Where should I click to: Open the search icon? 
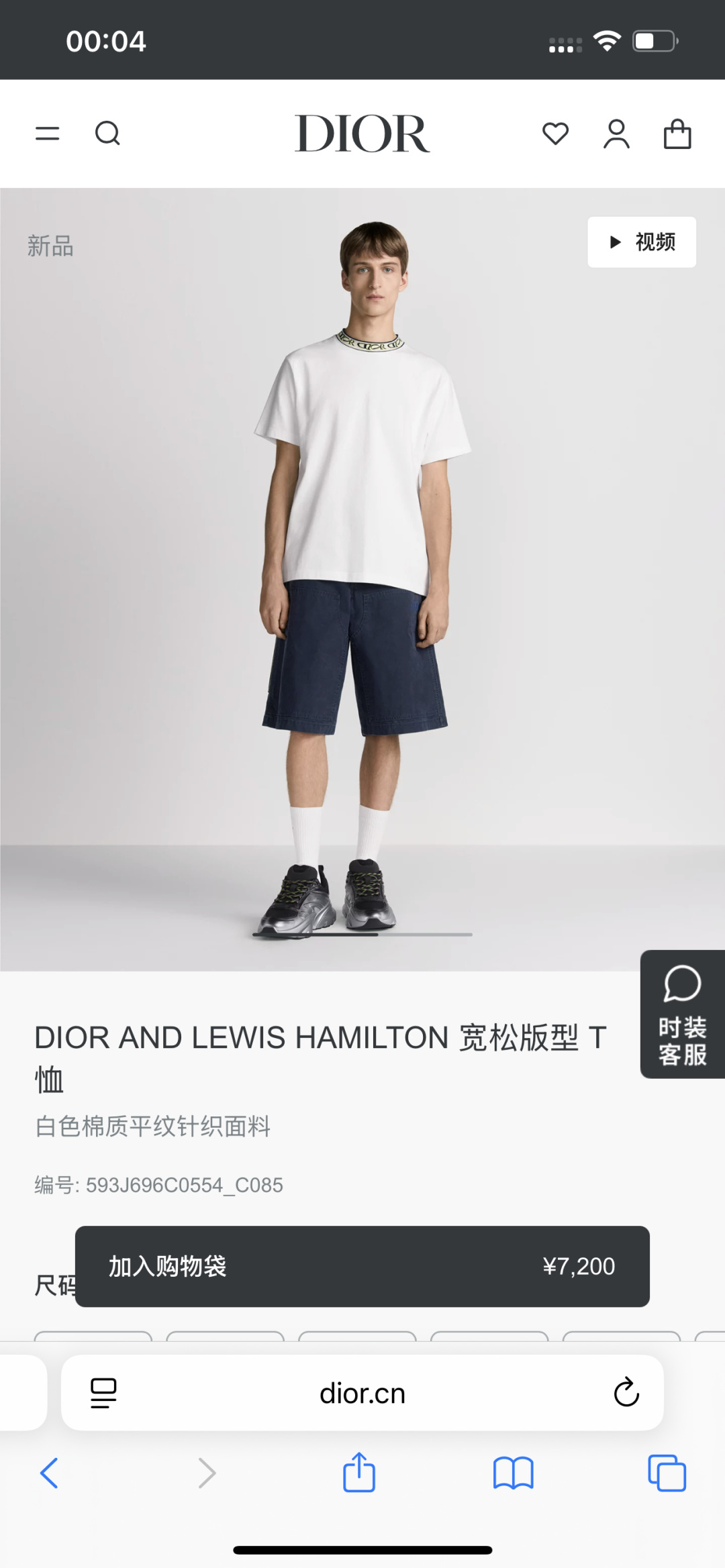click(107, 134)
